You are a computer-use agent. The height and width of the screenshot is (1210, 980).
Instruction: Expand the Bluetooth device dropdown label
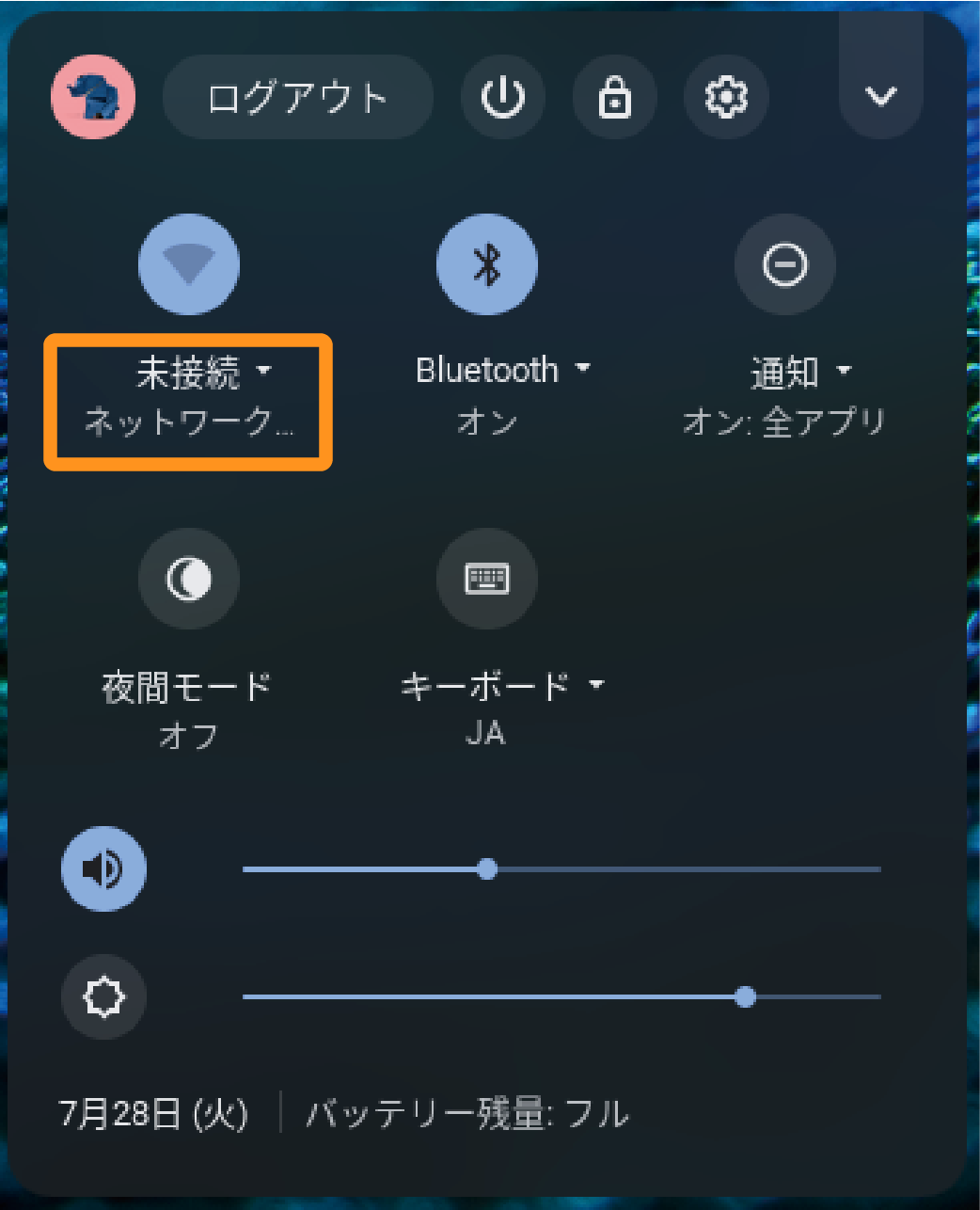click(502, 371)
